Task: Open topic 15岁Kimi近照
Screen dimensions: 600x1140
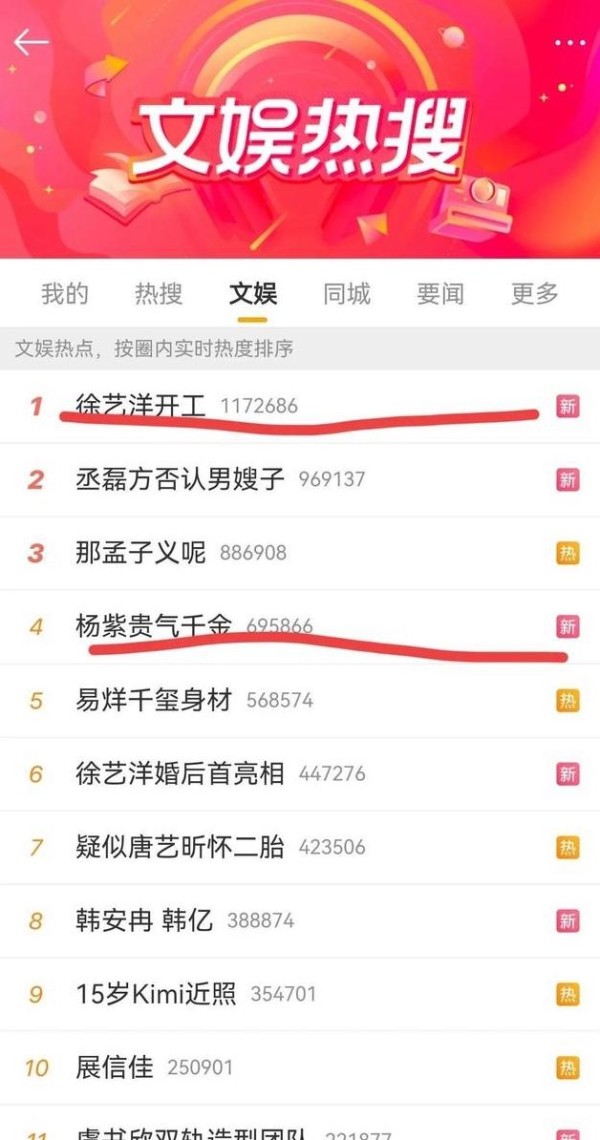Action: [300, 995]
